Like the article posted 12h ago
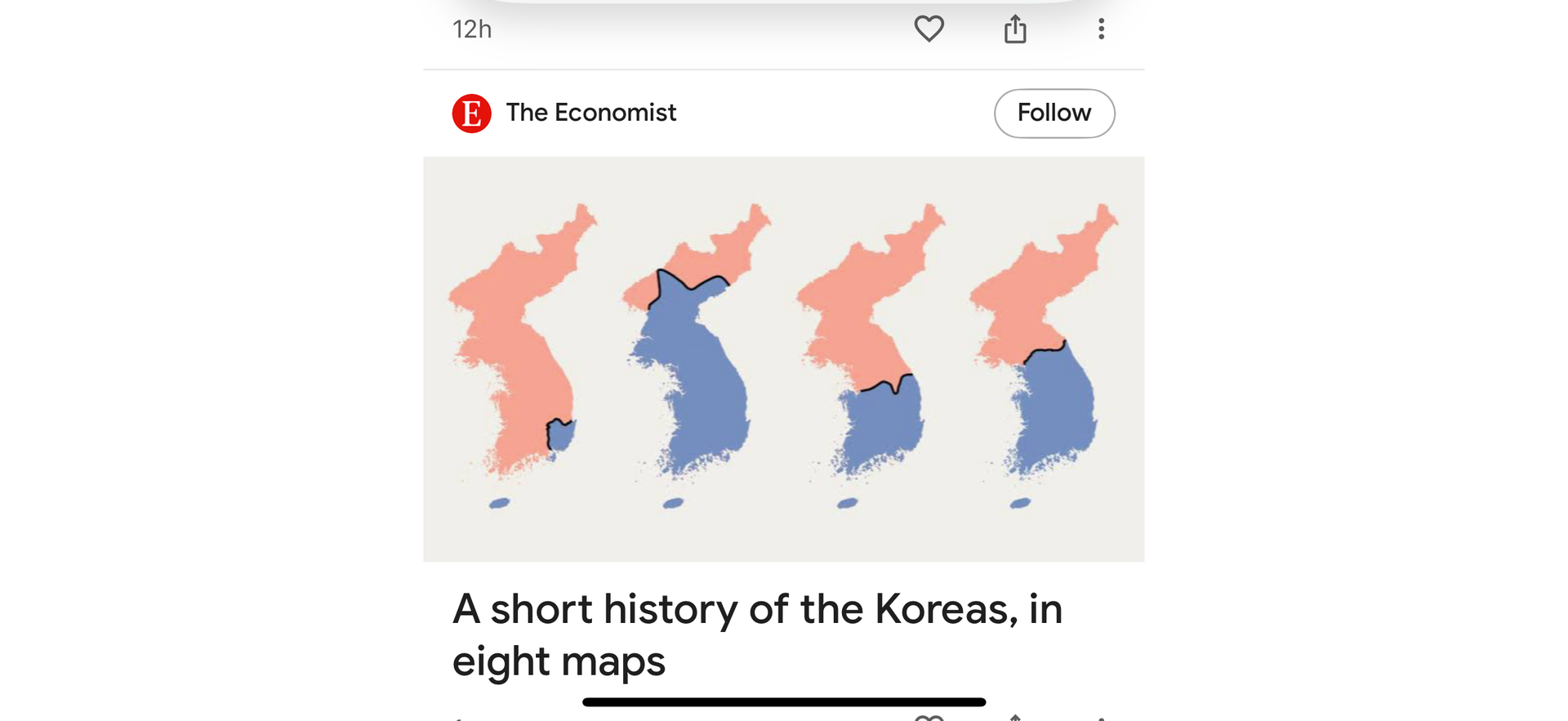The image size is (1568, 721). 929,29
